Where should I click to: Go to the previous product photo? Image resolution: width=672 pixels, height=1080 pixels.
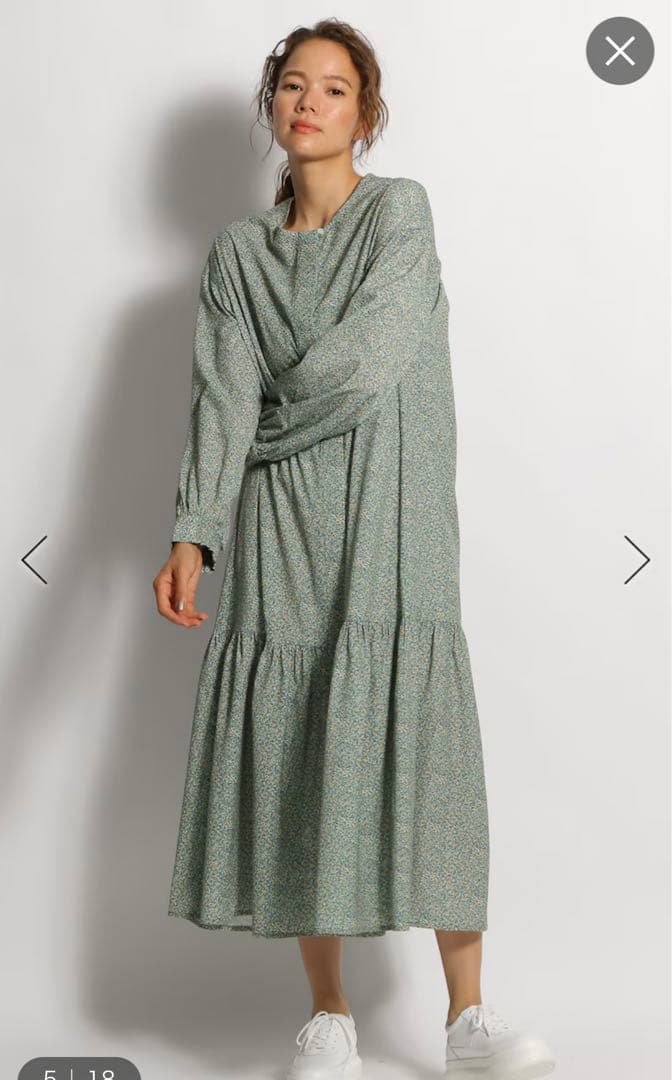click(35, 560)
